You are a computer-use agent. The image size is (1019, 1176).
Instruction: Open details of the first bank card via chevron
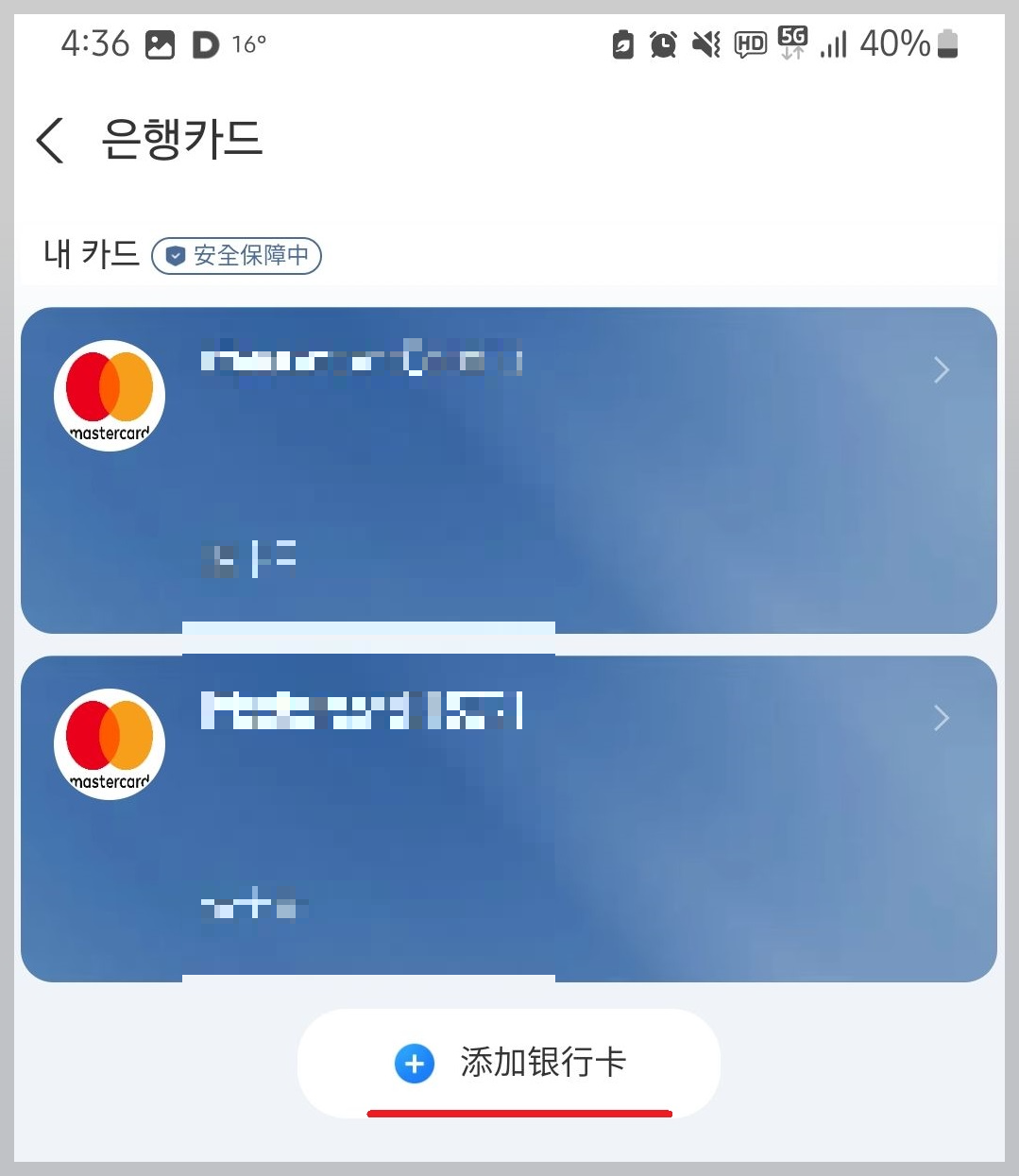[941, 370]
